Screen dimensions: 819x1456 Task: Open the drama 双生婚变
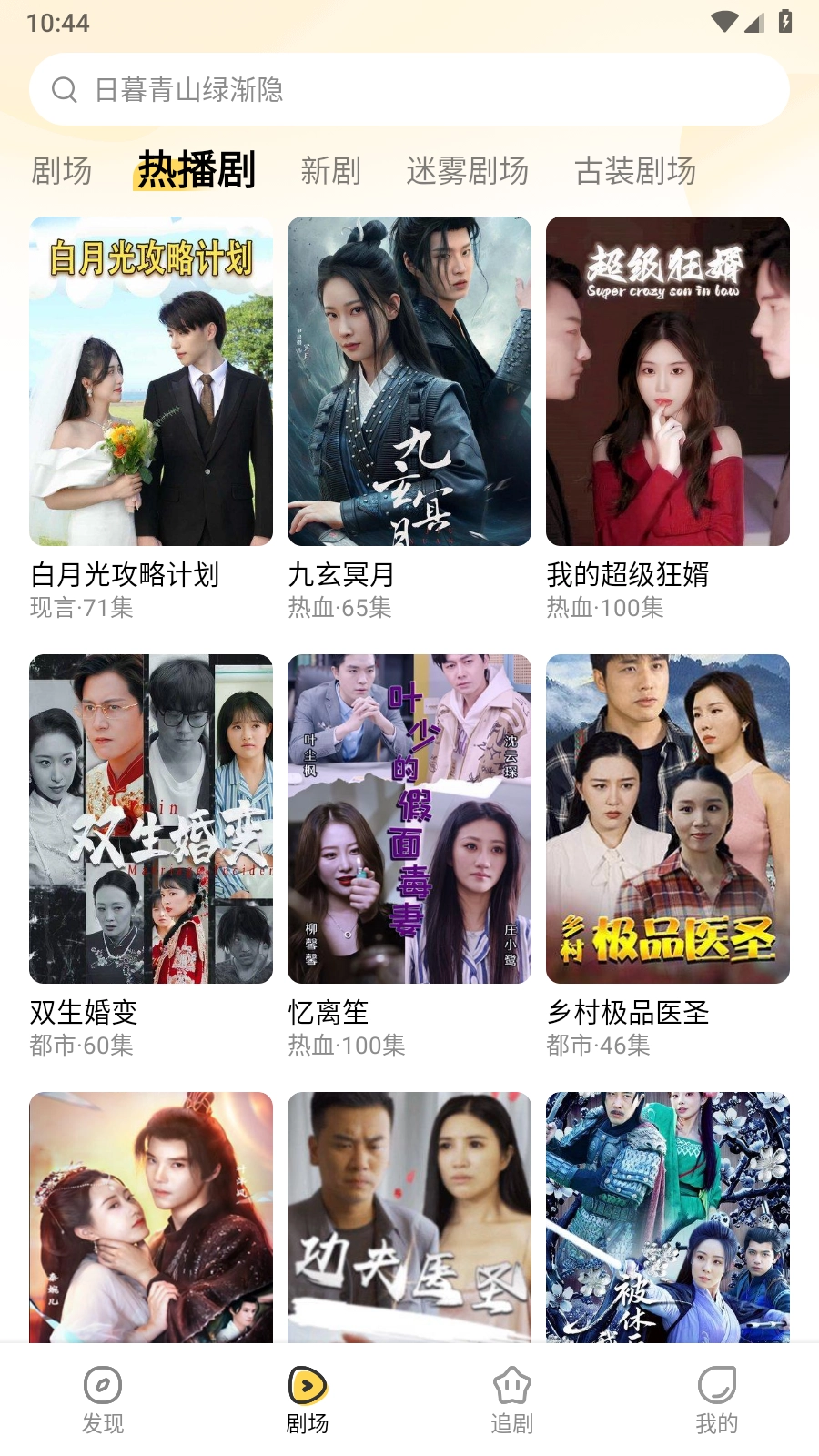coord(151,819)
